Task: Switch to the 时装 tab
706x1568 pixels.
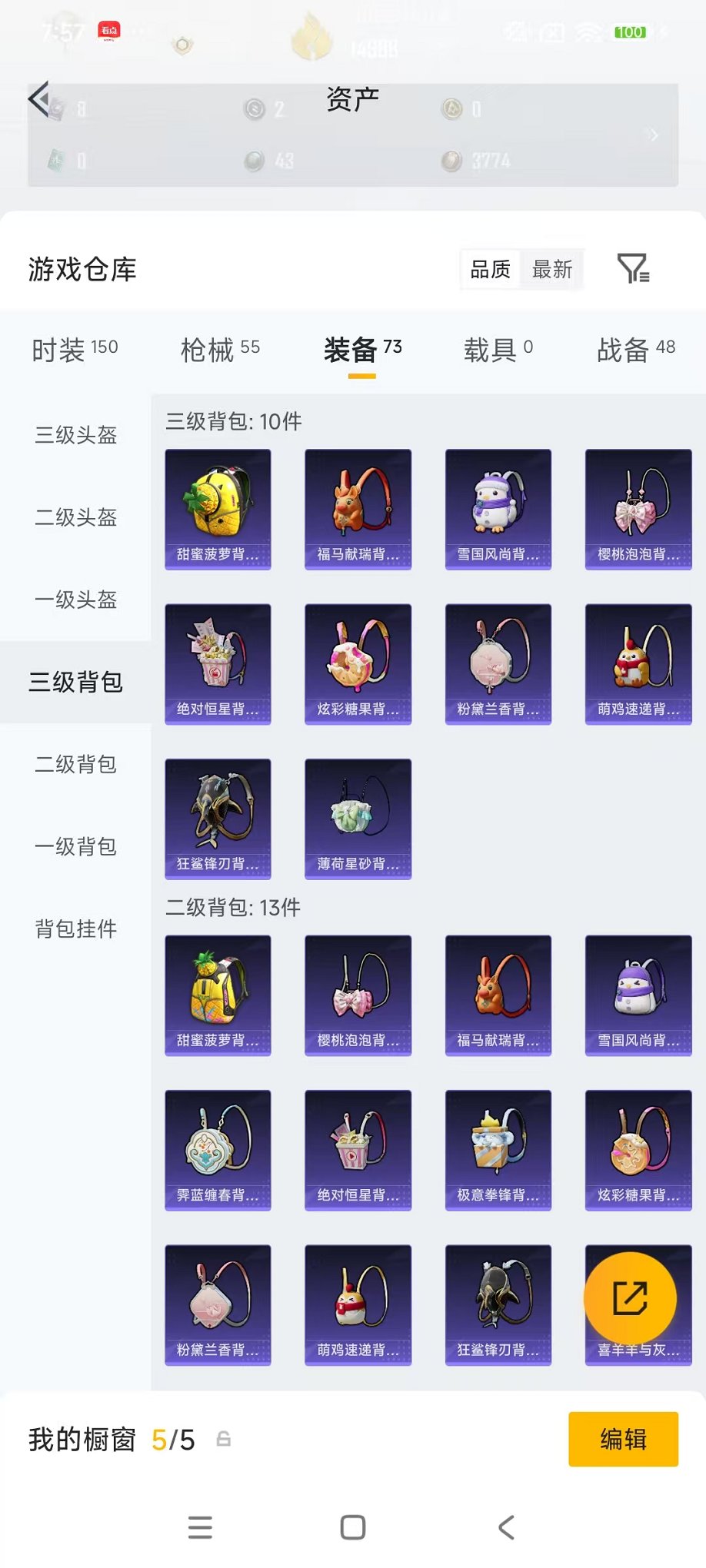Action: (x=75, y=349)
